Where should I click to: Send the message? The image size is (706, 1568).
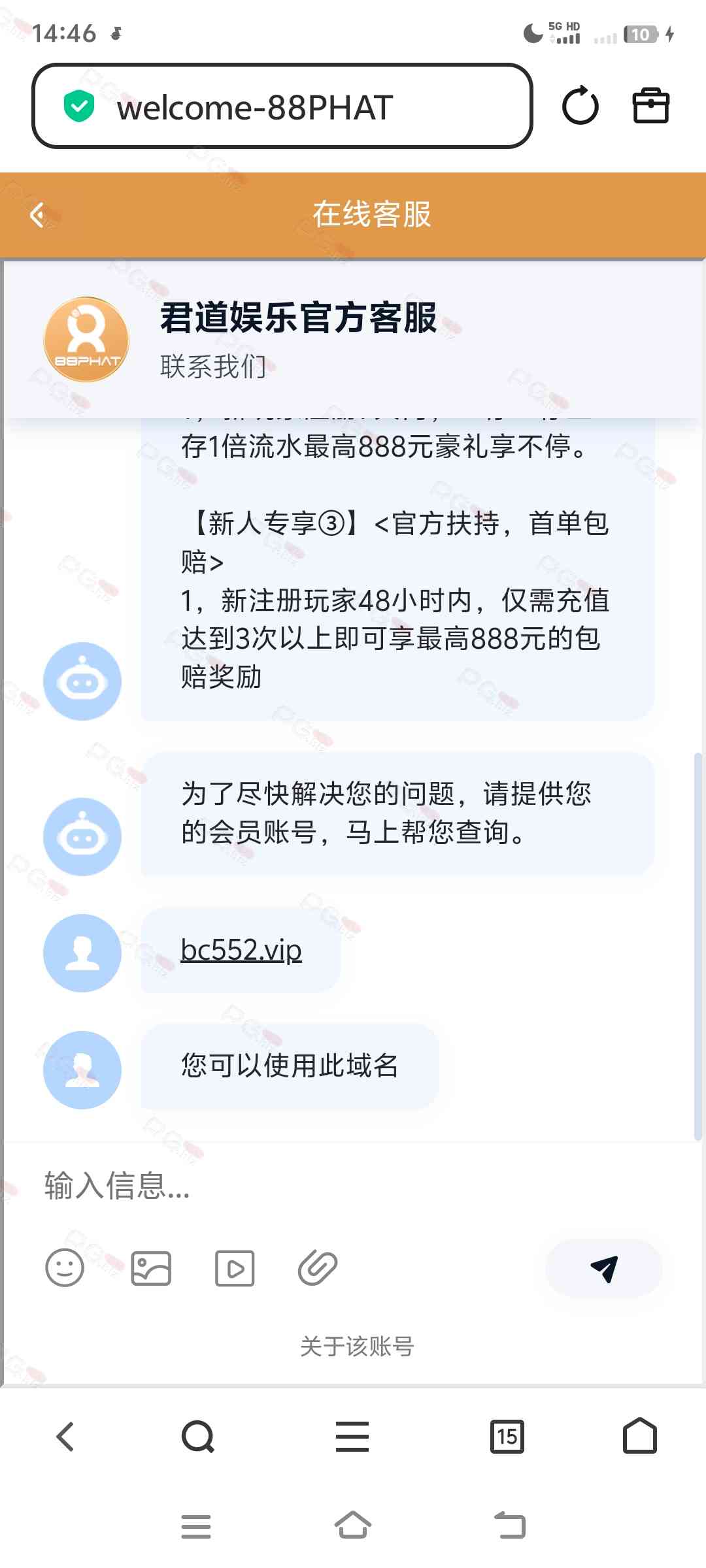(x=604, y=1268)
